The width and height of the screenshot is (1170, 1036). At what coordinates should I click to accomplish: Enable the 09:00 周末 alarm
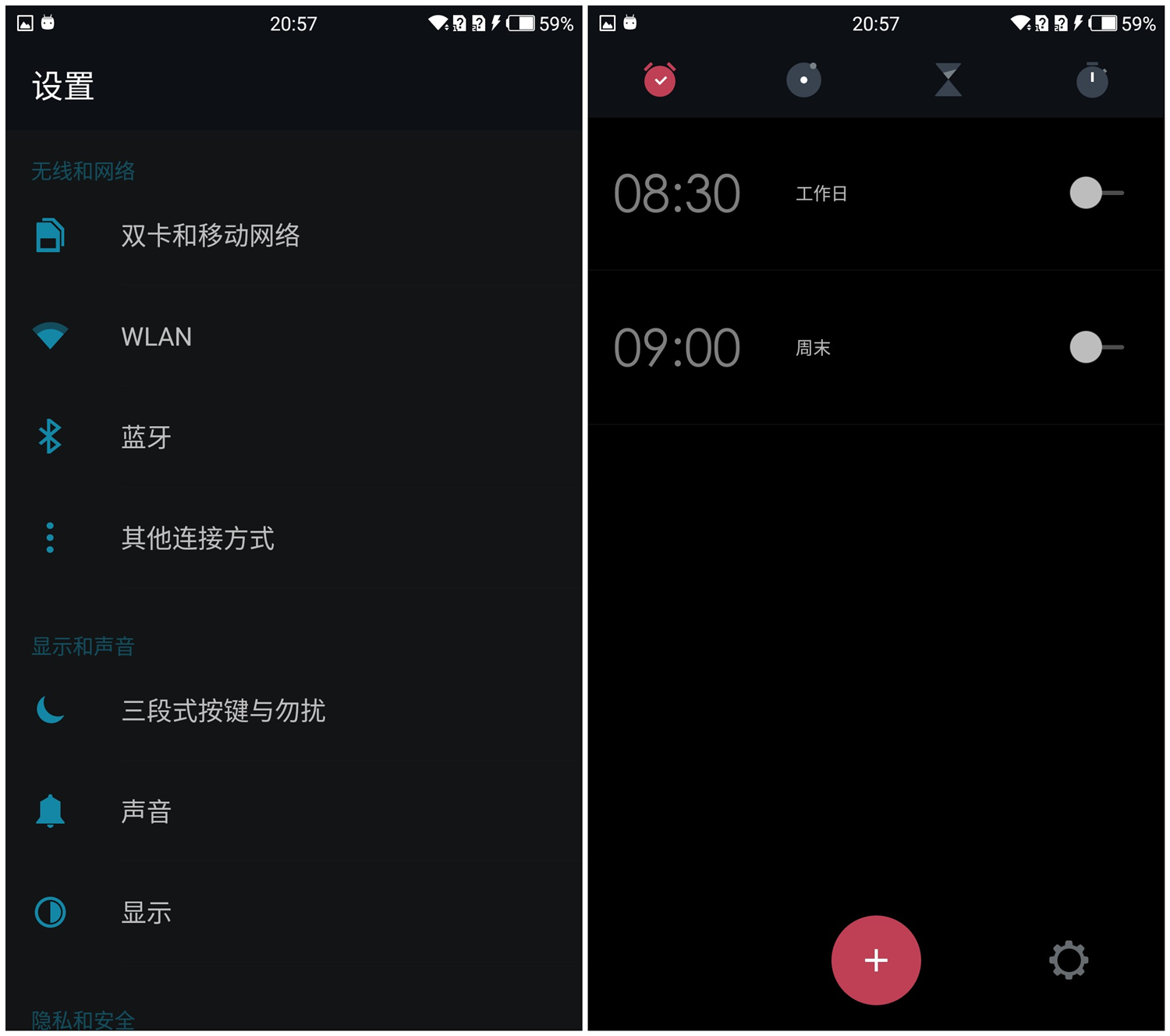[x=1095, y=347]
